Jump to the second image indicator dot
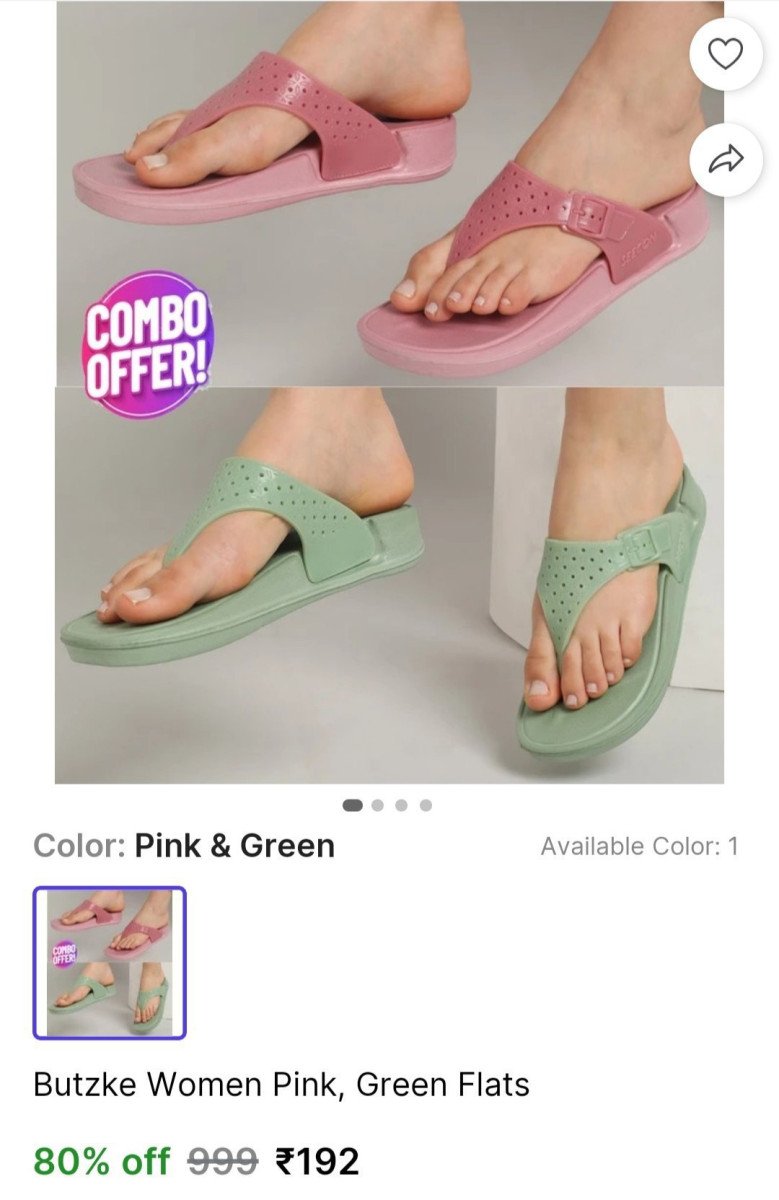Viewport: 779px width, 1200px height. point(377,805)
